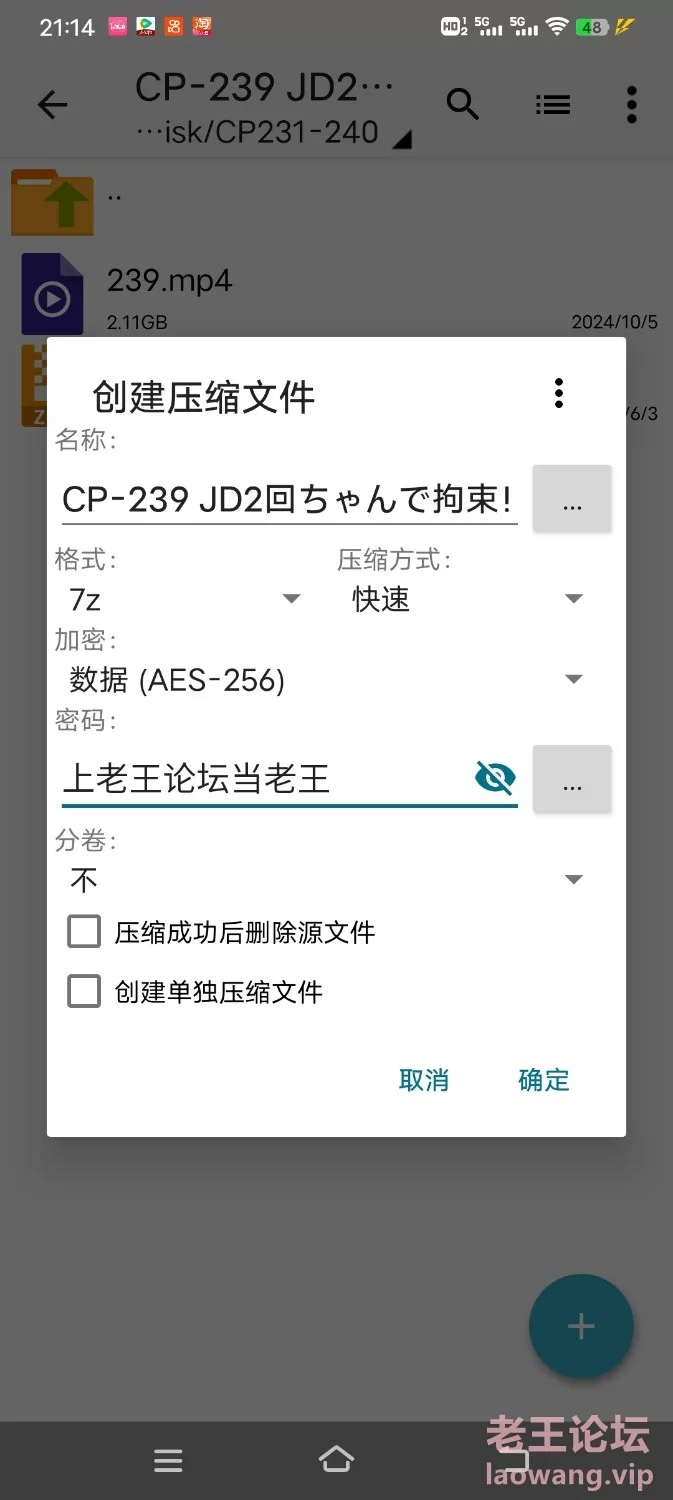Toggle password visibility eye icon
Screen dimensions: 673x1500
(x=495, y=777)
